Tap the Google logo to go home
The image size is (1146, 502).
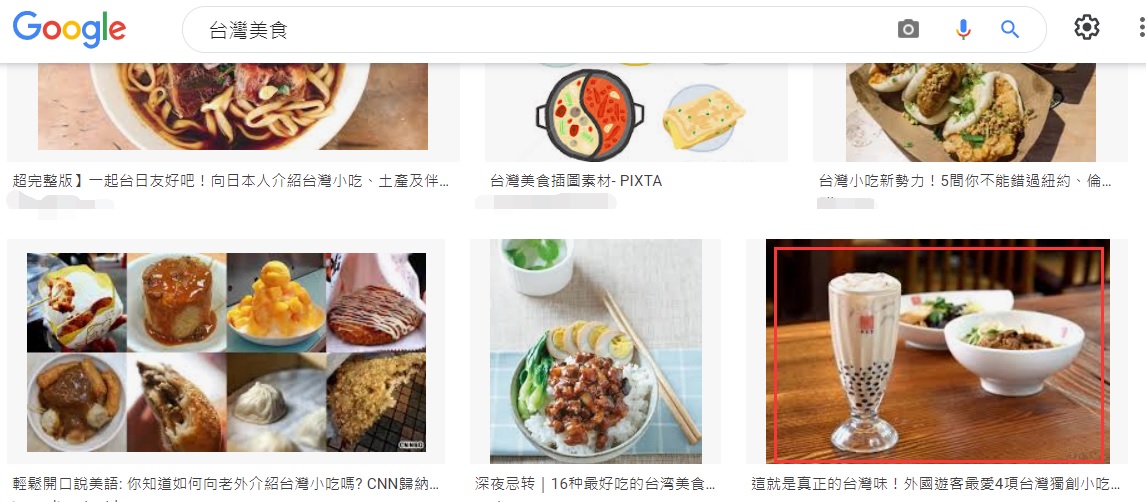click(x=70, y=29)
